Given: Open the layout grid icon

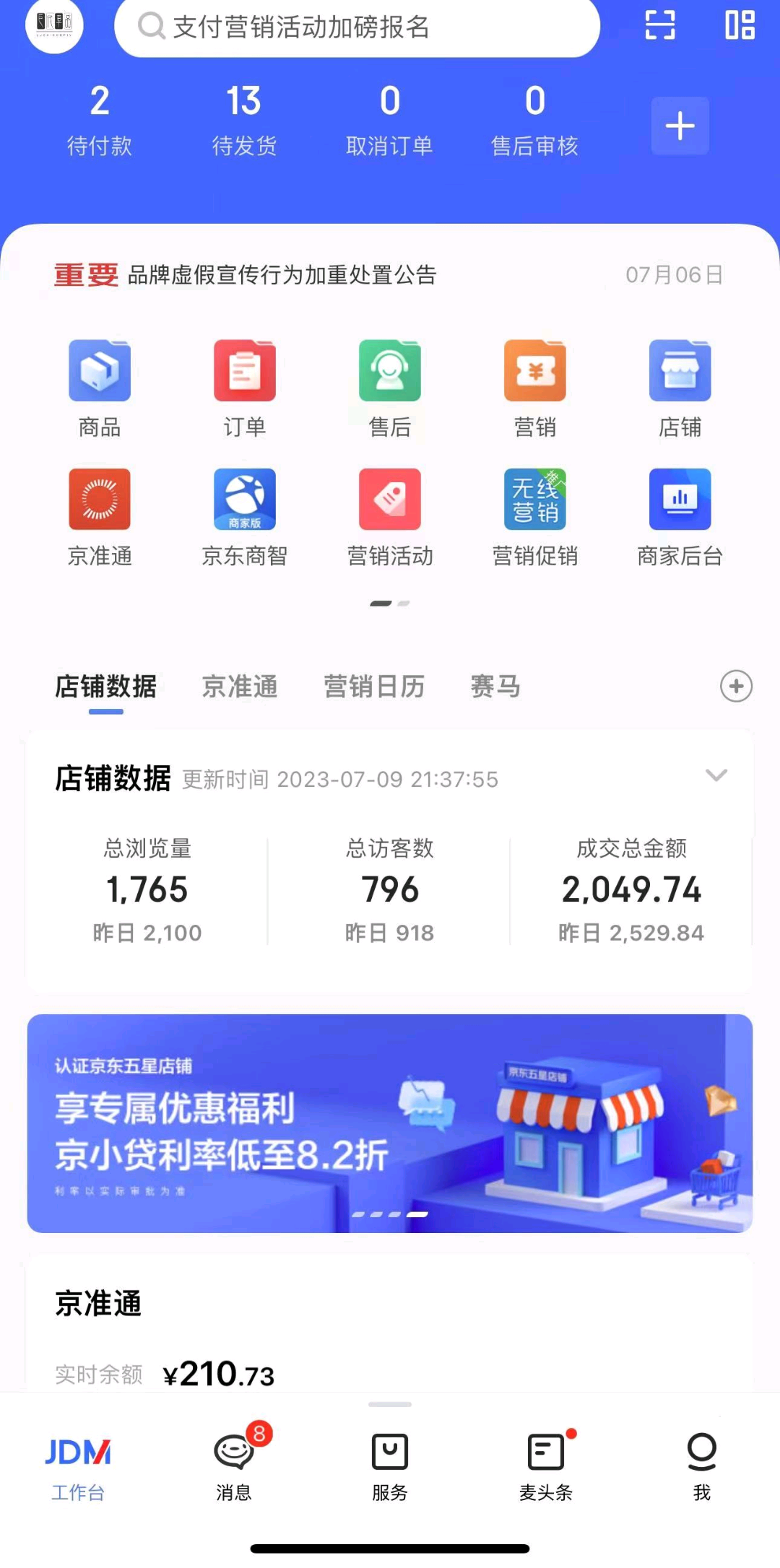Looking at the screenshot, I should 740,25.
